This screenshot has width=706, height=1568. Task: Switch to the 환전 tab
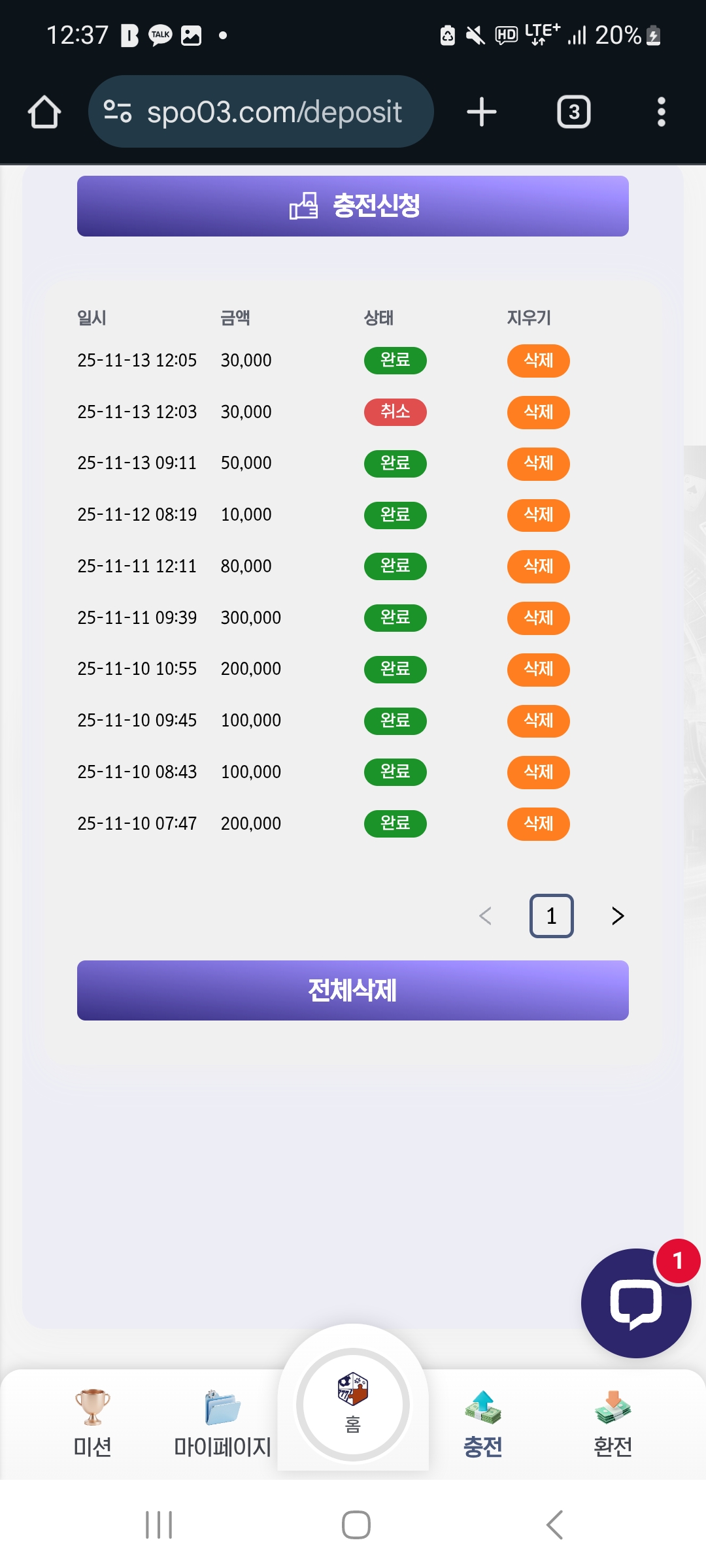[613, 1424]
